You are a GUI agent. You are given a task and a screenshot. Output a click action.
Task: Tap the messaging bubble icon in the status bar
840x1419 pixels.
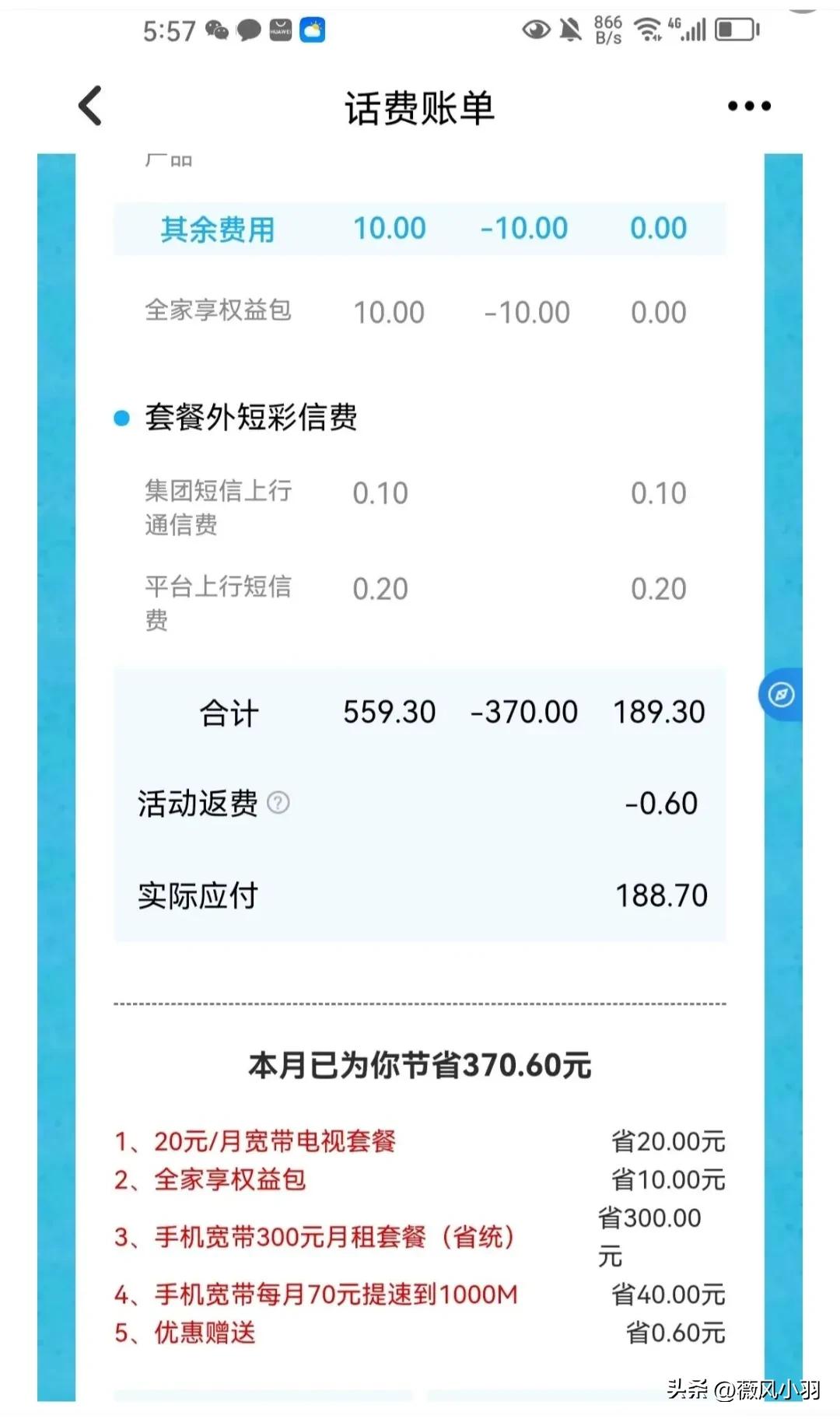tap(248, 30)
